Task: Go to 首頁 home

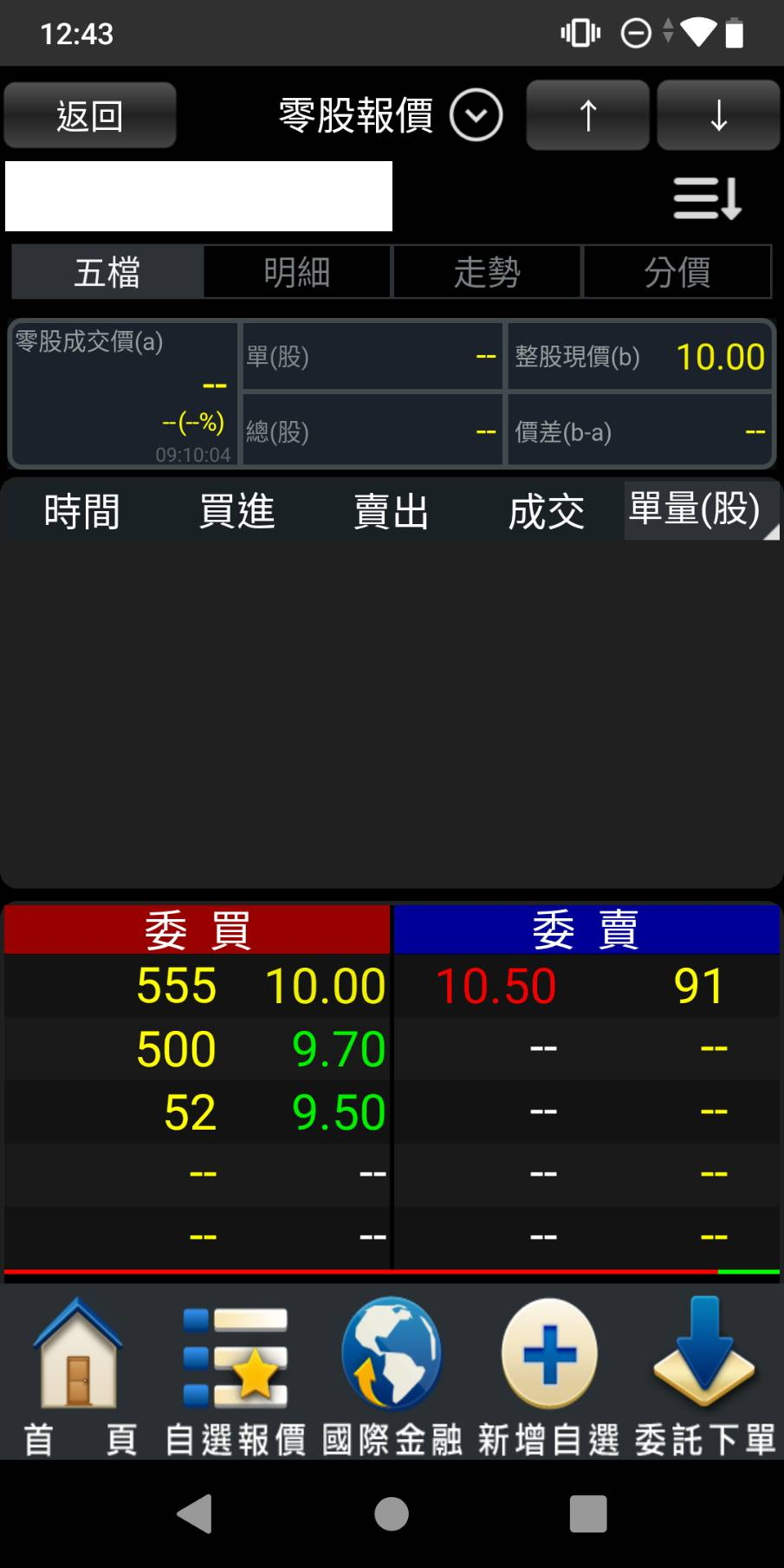Action: 78,1377
